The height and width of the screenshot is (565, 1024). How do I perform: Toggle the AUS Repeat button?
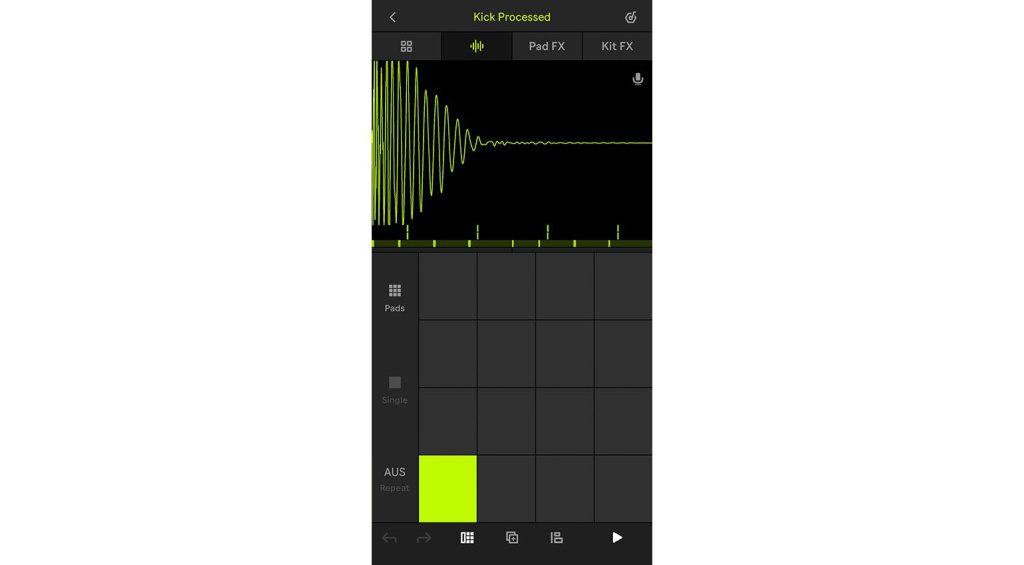[x=395, y=479]
